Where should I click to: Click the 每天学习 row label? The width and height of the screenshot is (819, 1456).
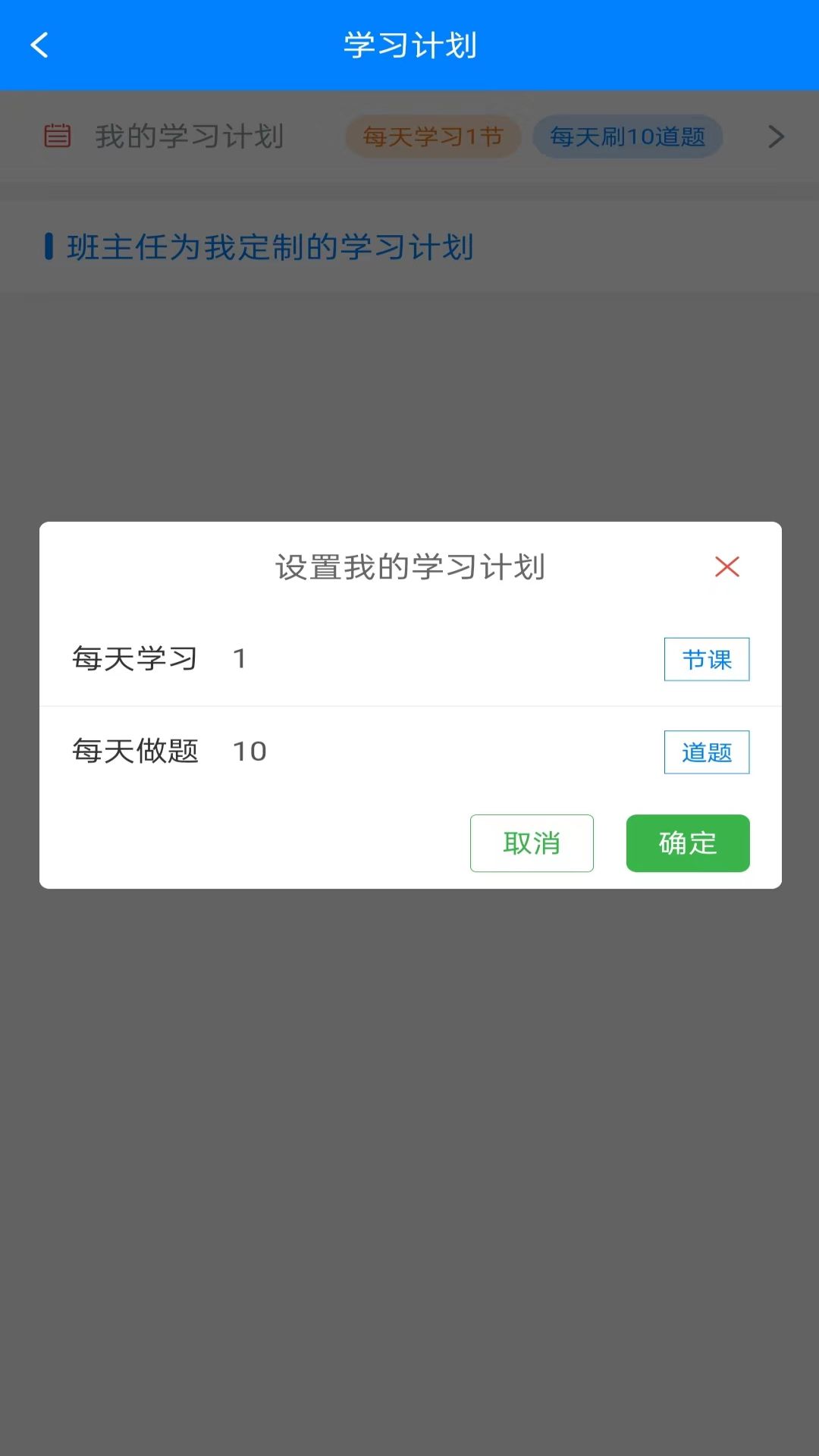click(x=136, y=659)
